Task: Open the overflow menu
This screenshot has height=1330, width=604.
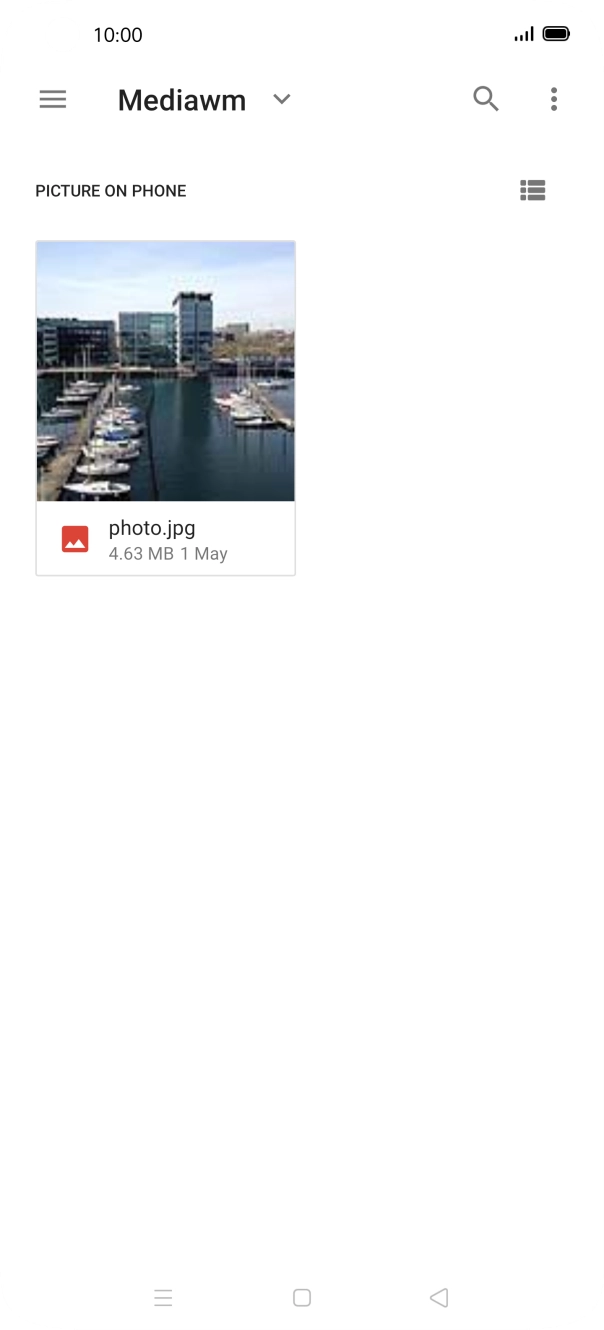Action: tap(554, 99)
